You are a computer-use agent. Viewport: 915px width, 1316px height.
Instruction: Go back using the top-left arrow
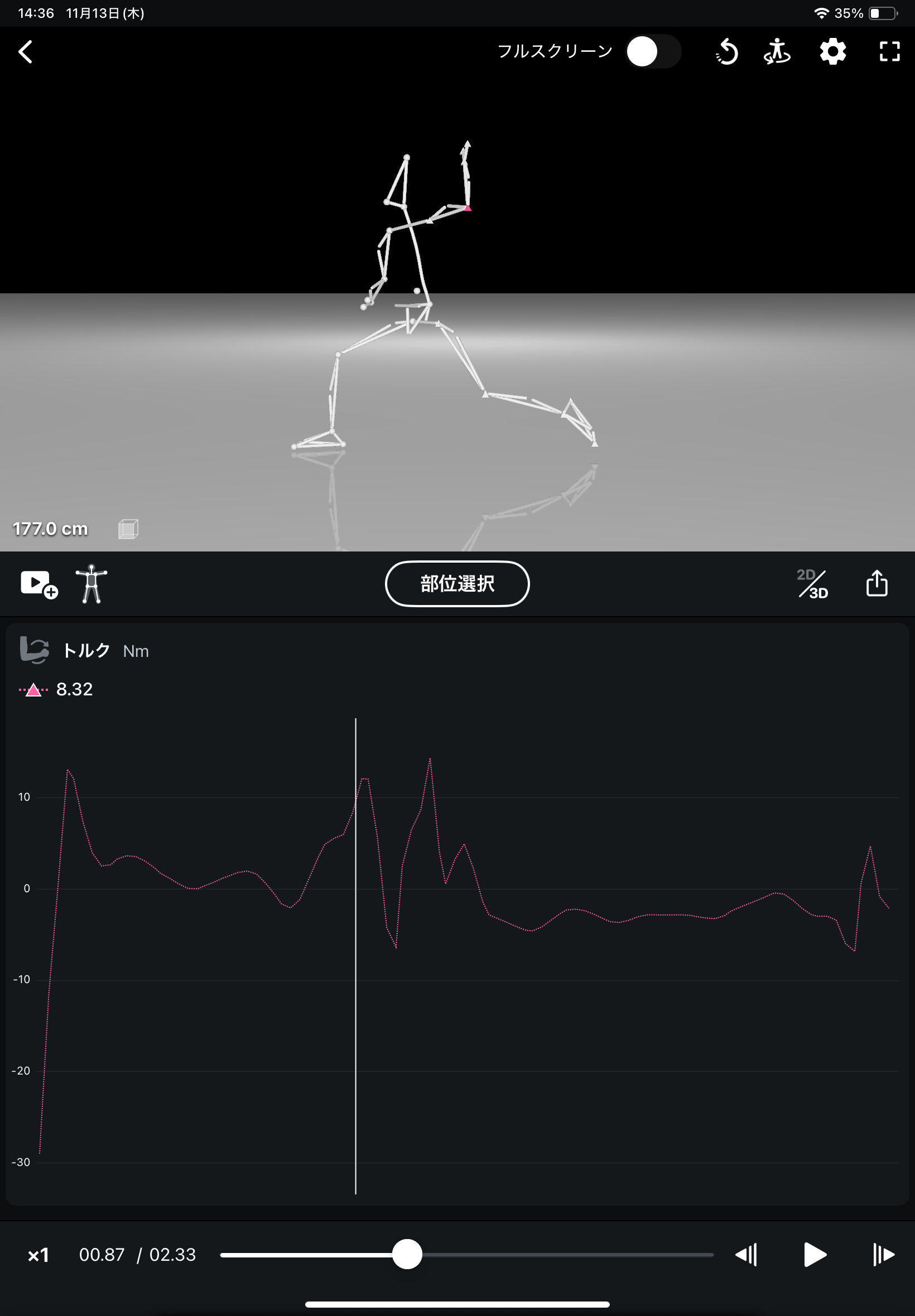(26, 52)
